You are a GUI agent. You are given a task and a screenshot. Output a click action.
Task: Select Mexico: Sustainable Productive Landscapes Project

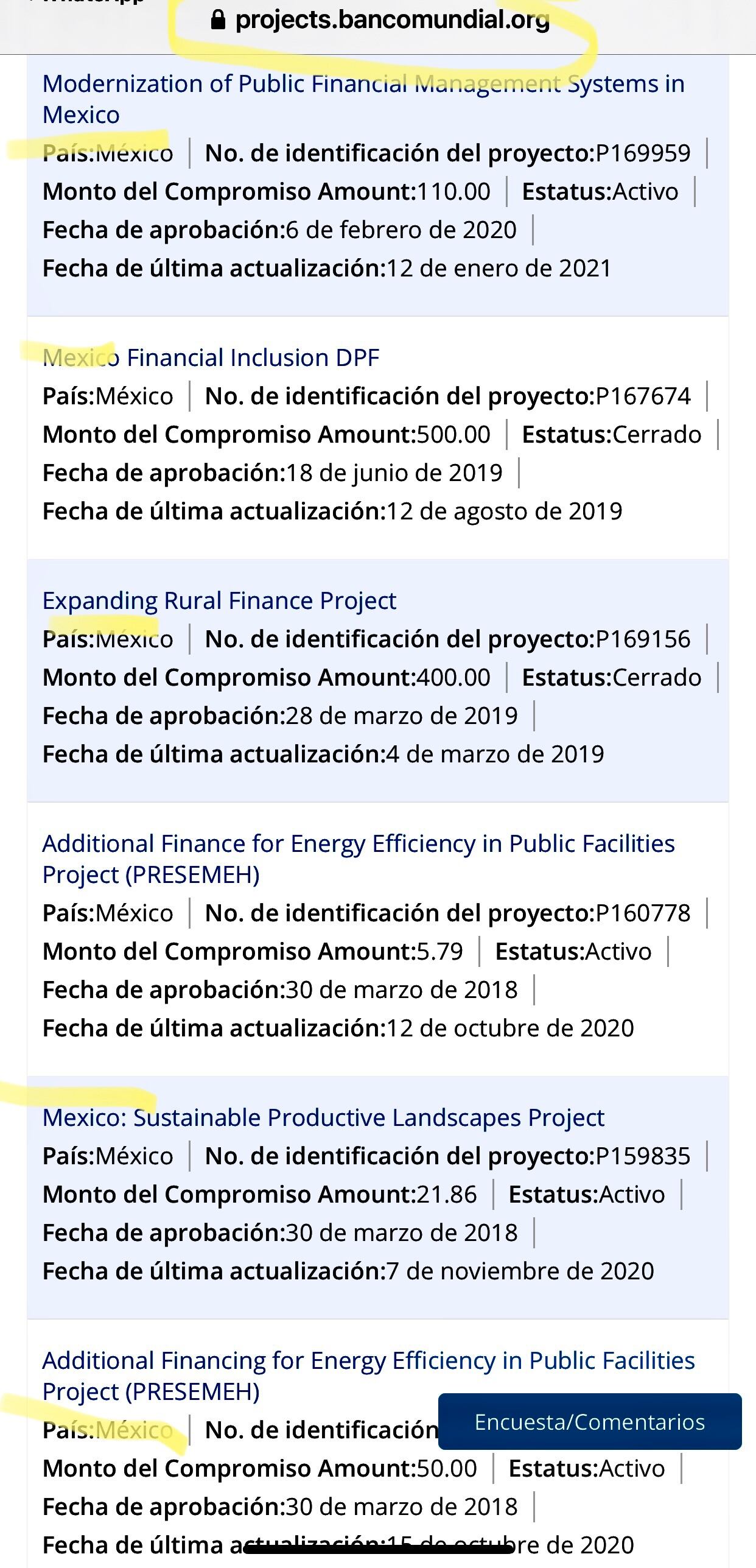point(323,1117)
